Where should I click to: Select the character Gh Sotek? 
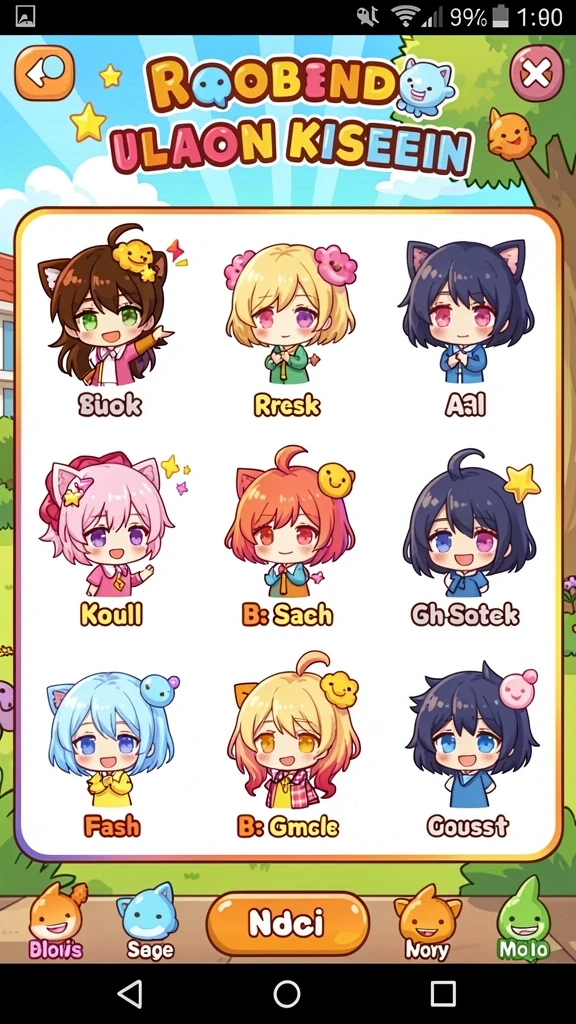[466, 539]
